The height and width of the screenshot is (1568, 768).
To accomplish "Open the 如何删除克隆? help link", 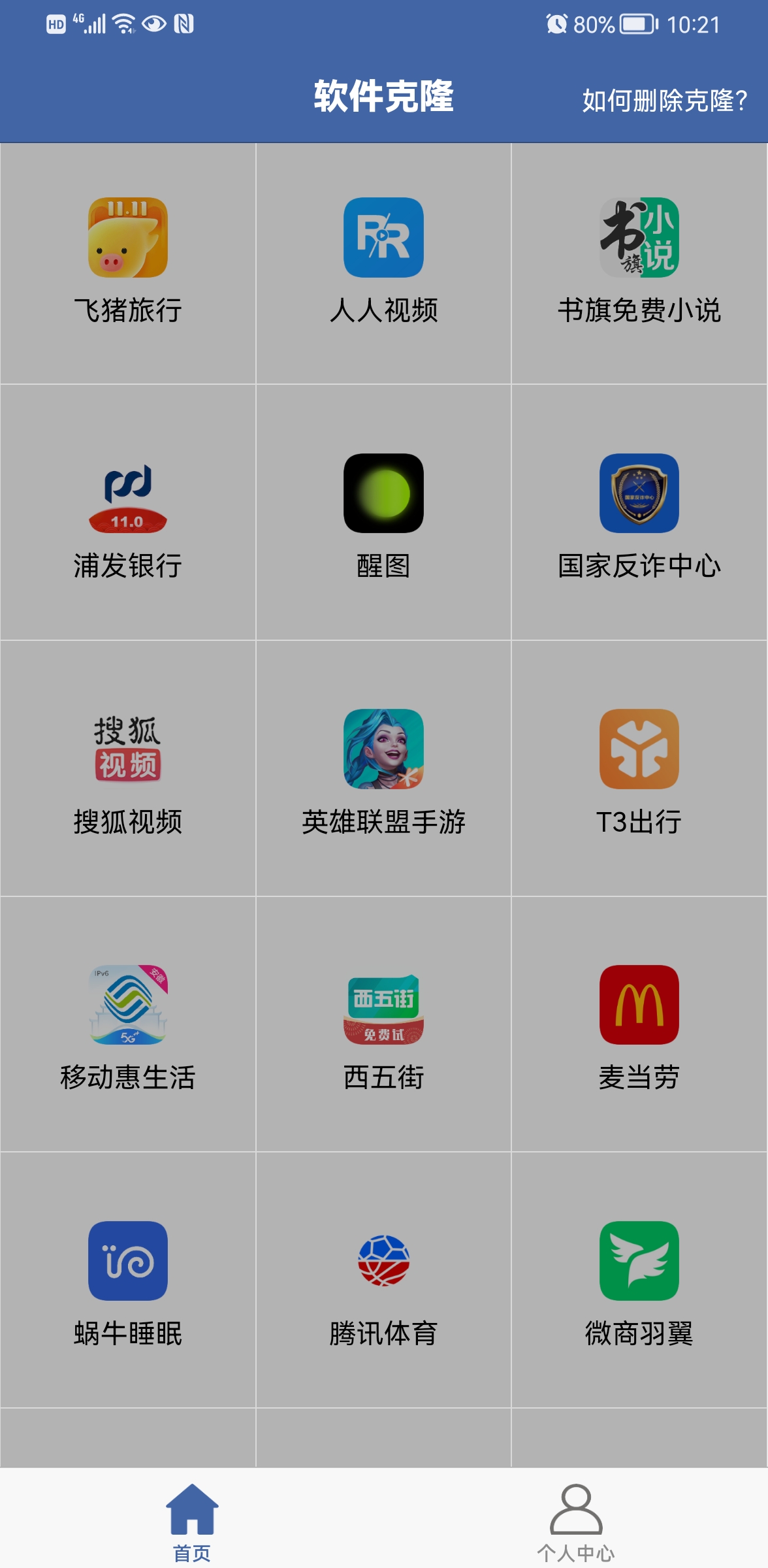I will [664, 101].
